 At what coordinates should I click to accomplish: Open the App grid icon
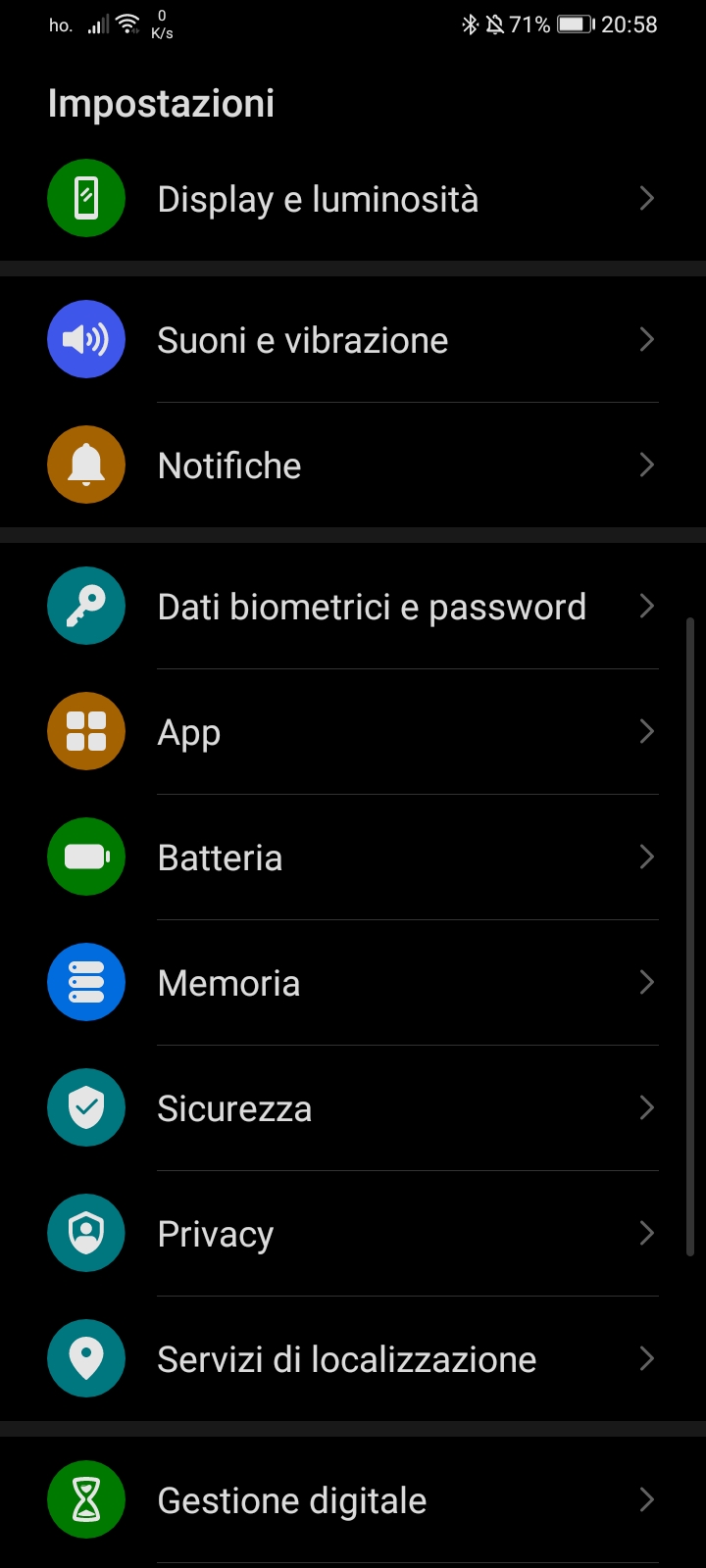(x=85, y=731)
